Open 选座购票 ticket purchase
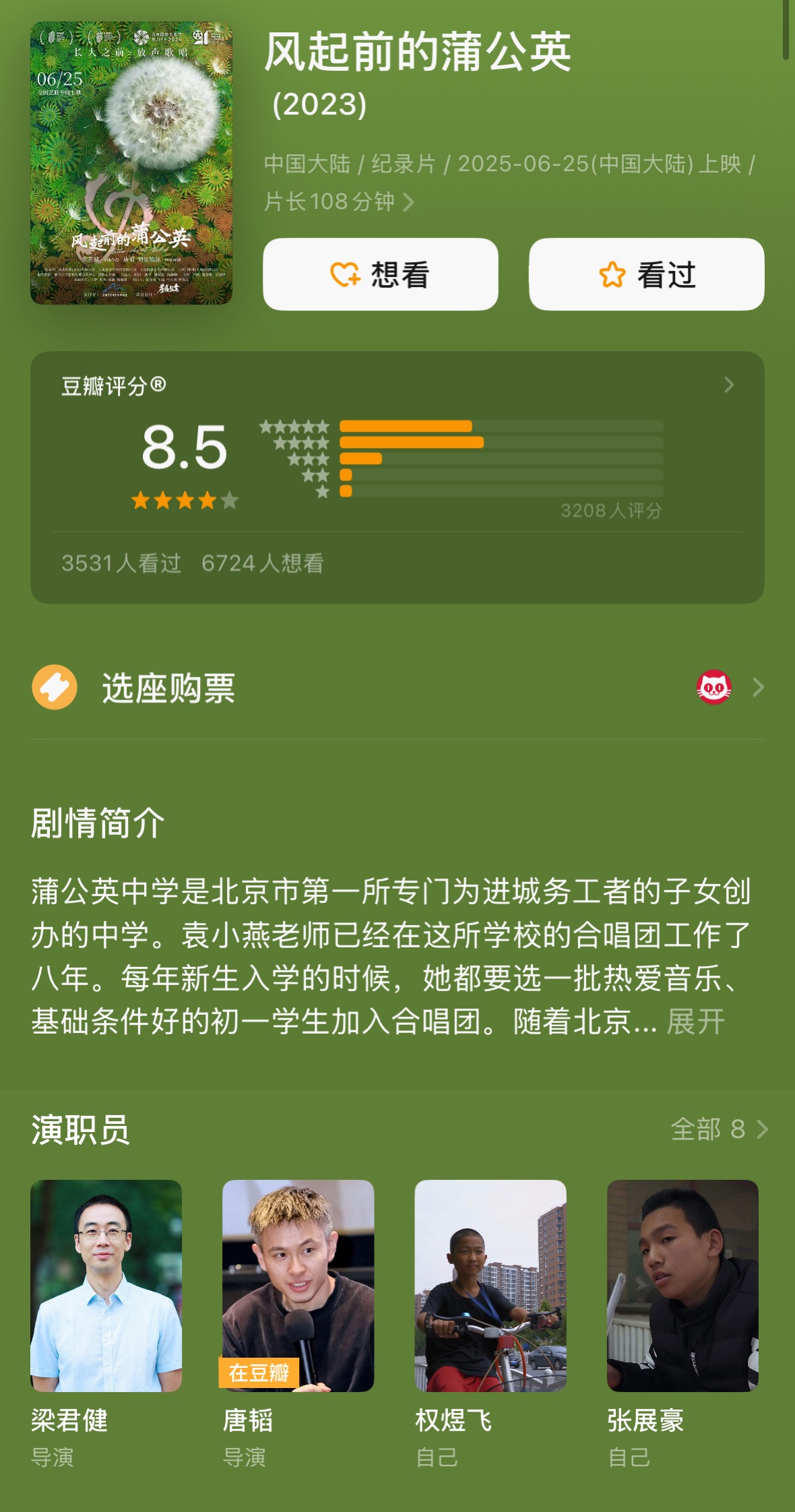This screenshot has width=795, height=1512. click(397, 688)
